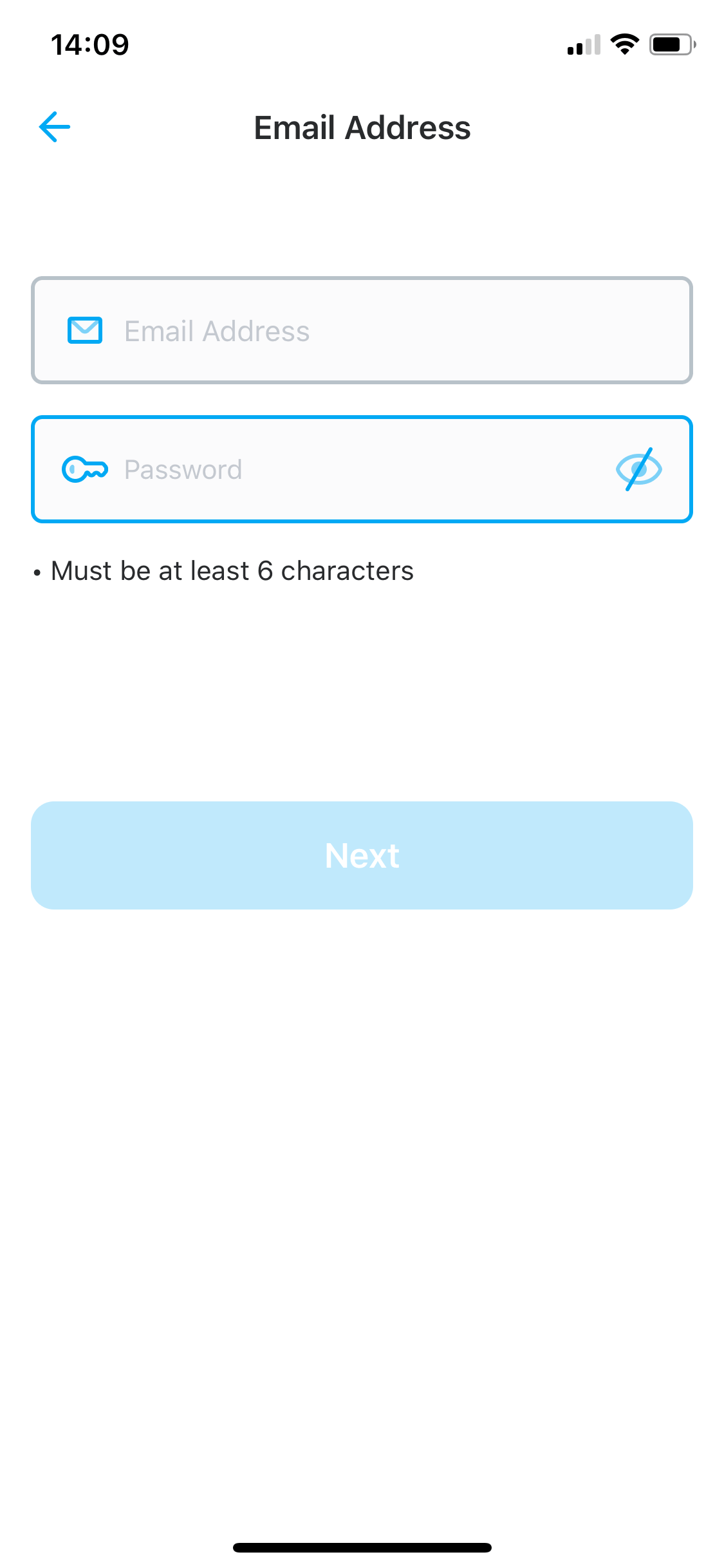Click the key icon in the password field
The height and width of the screenshot is (1568, 724).
pyautogui.click(x=86, y=469)
